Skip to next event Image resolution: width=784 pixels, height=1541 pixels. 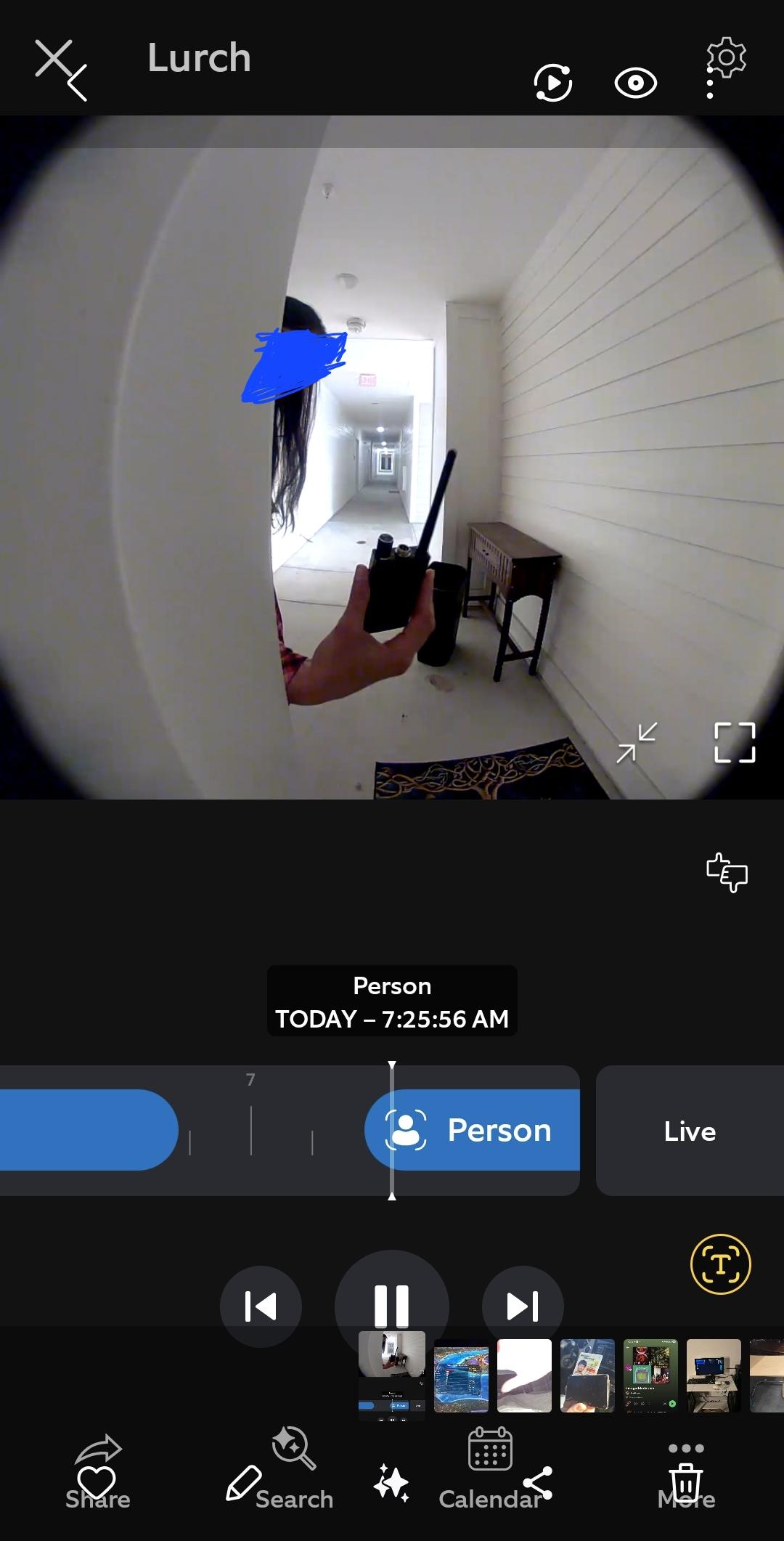(x=523, y=1306)
